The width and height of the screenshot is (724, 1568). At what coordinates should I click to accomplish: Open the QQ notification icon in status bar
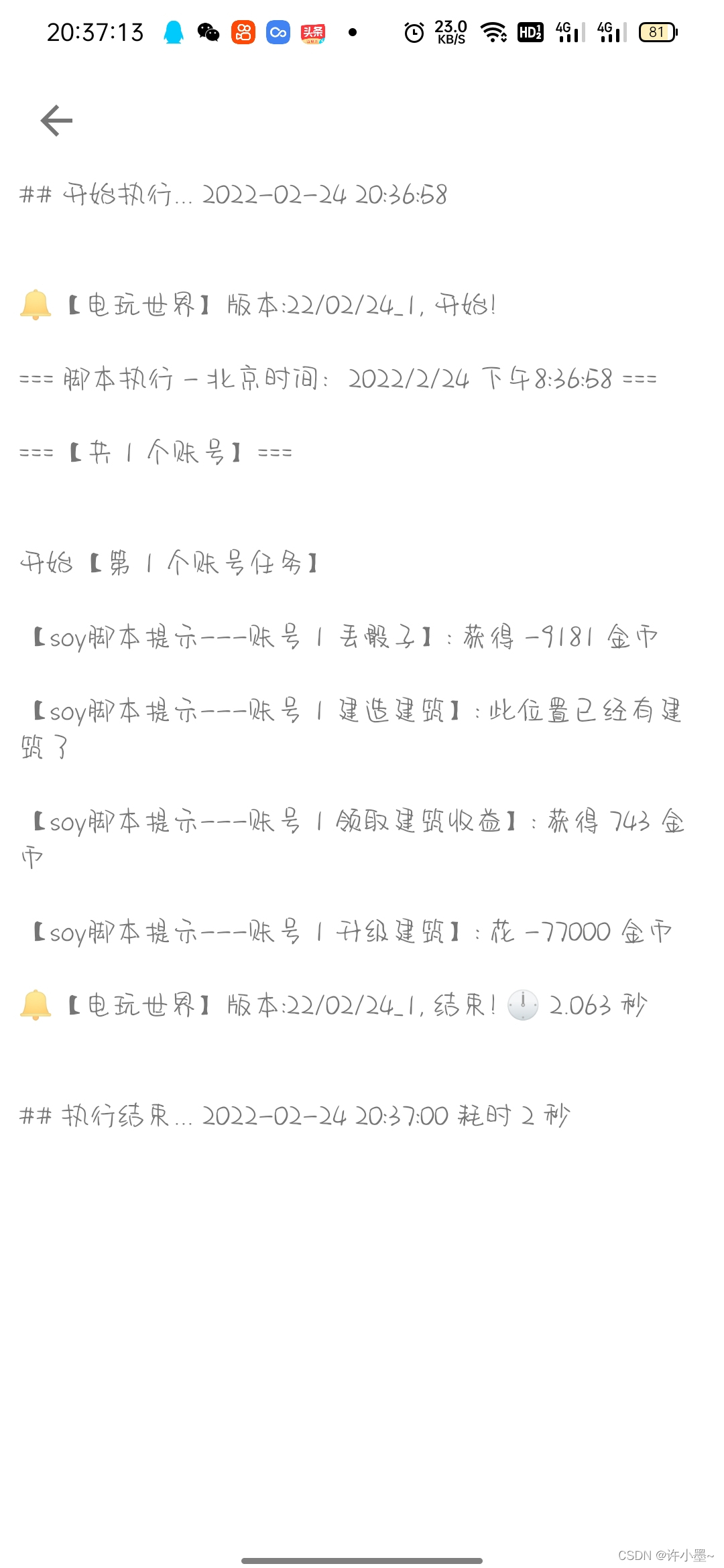(173, 31)
